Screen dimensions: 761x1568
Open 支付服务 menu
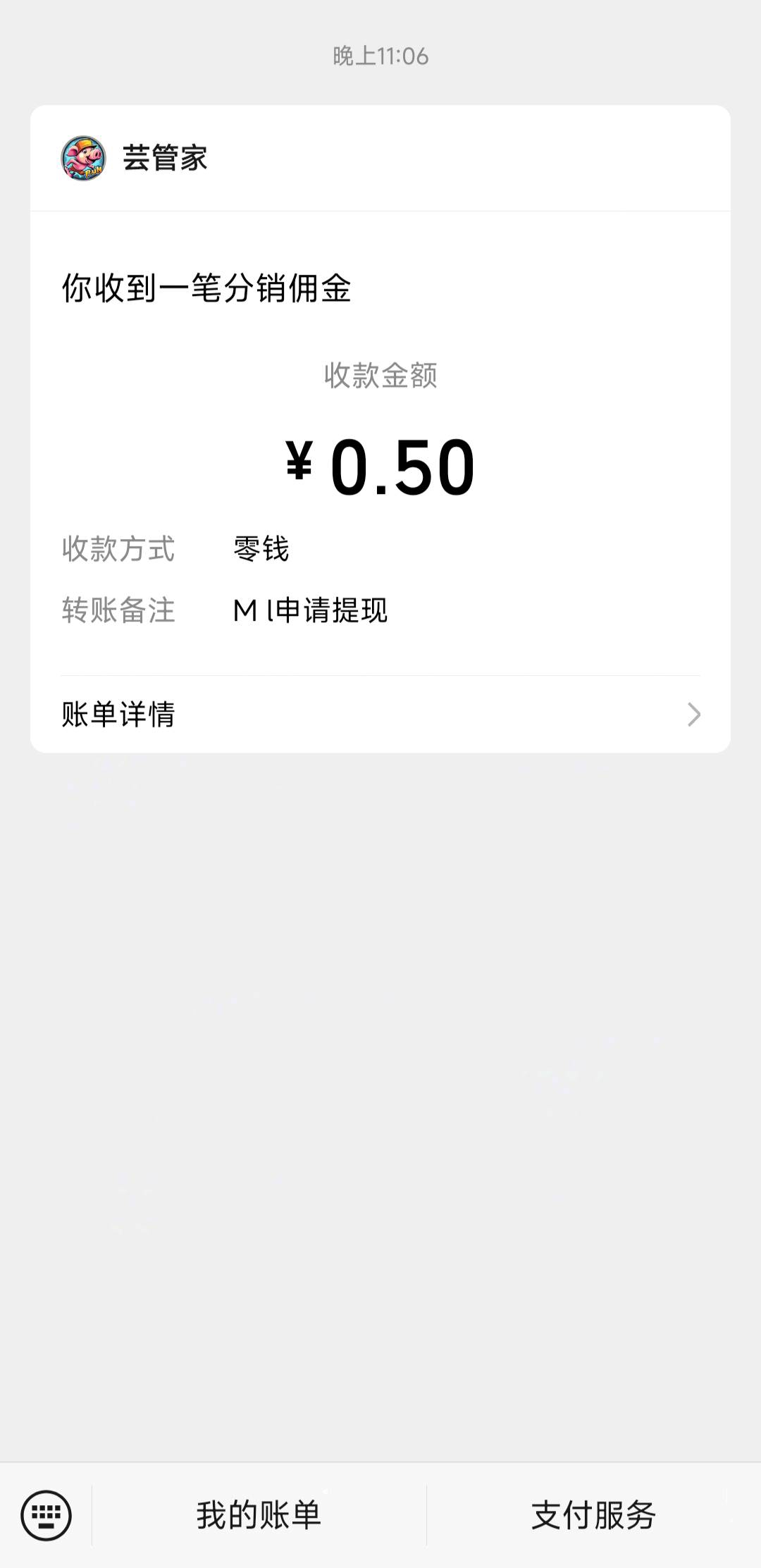coord(593,1515)
